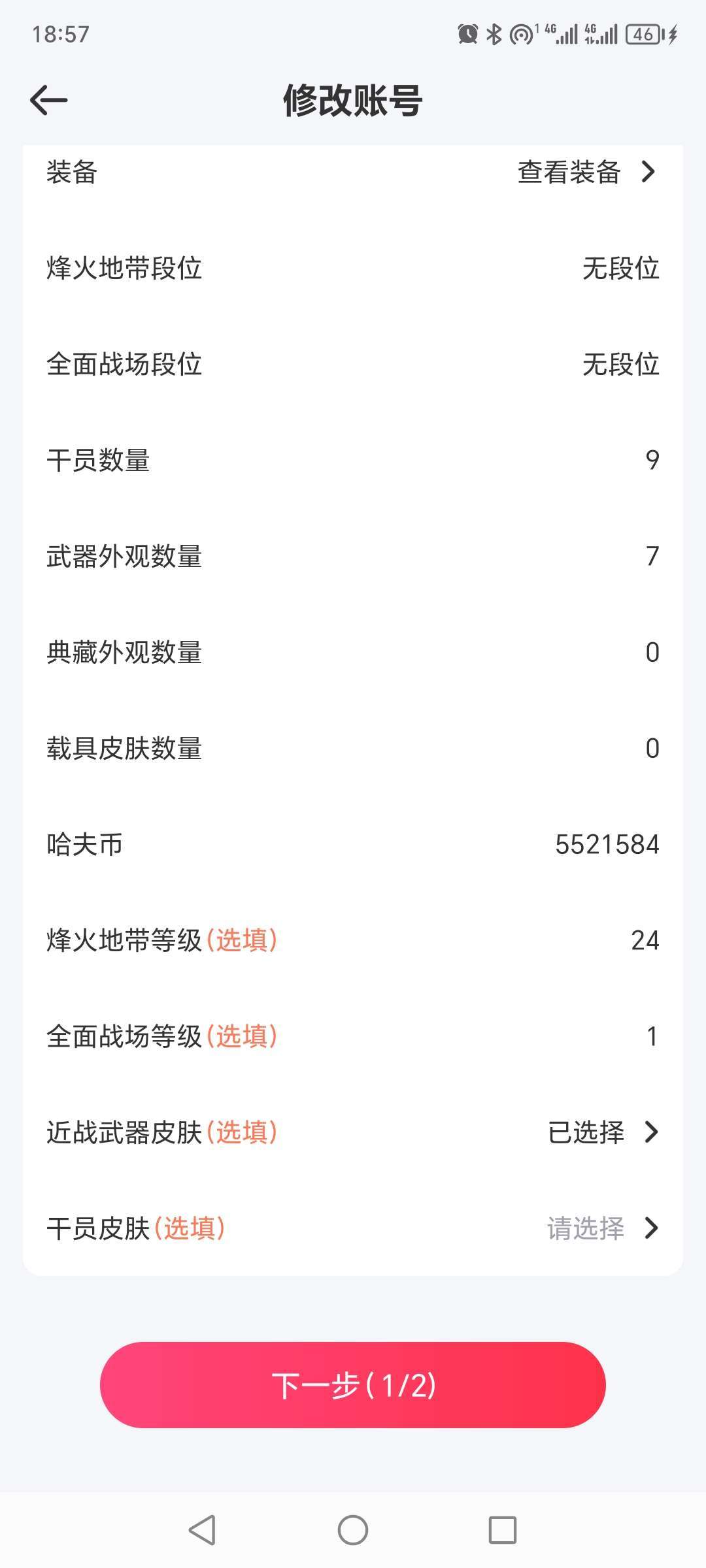
Task: Tap 下一步(1/2) to continue
Action: 353,1385
